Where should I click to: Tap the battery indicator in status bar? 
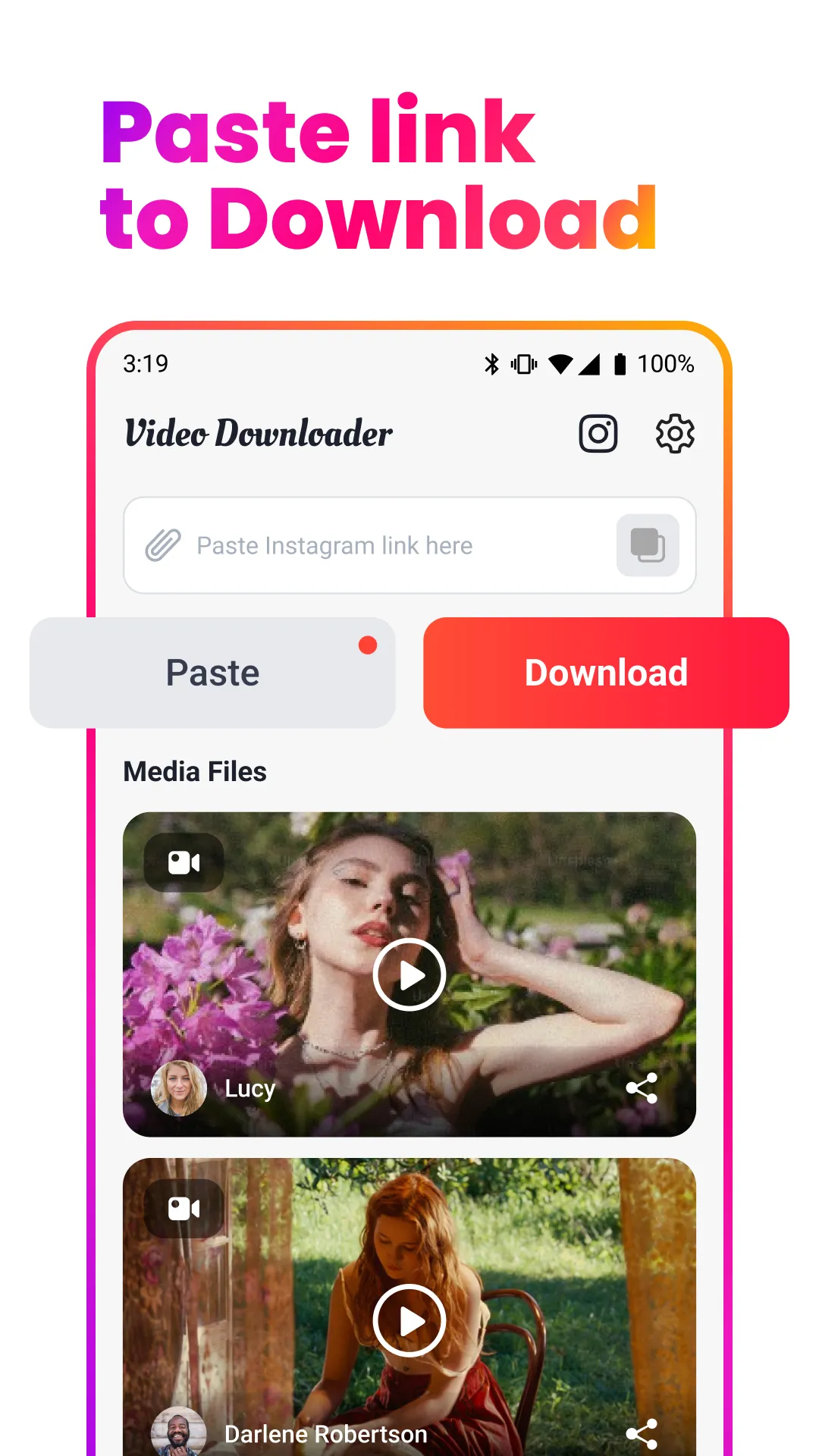point(620,364)
